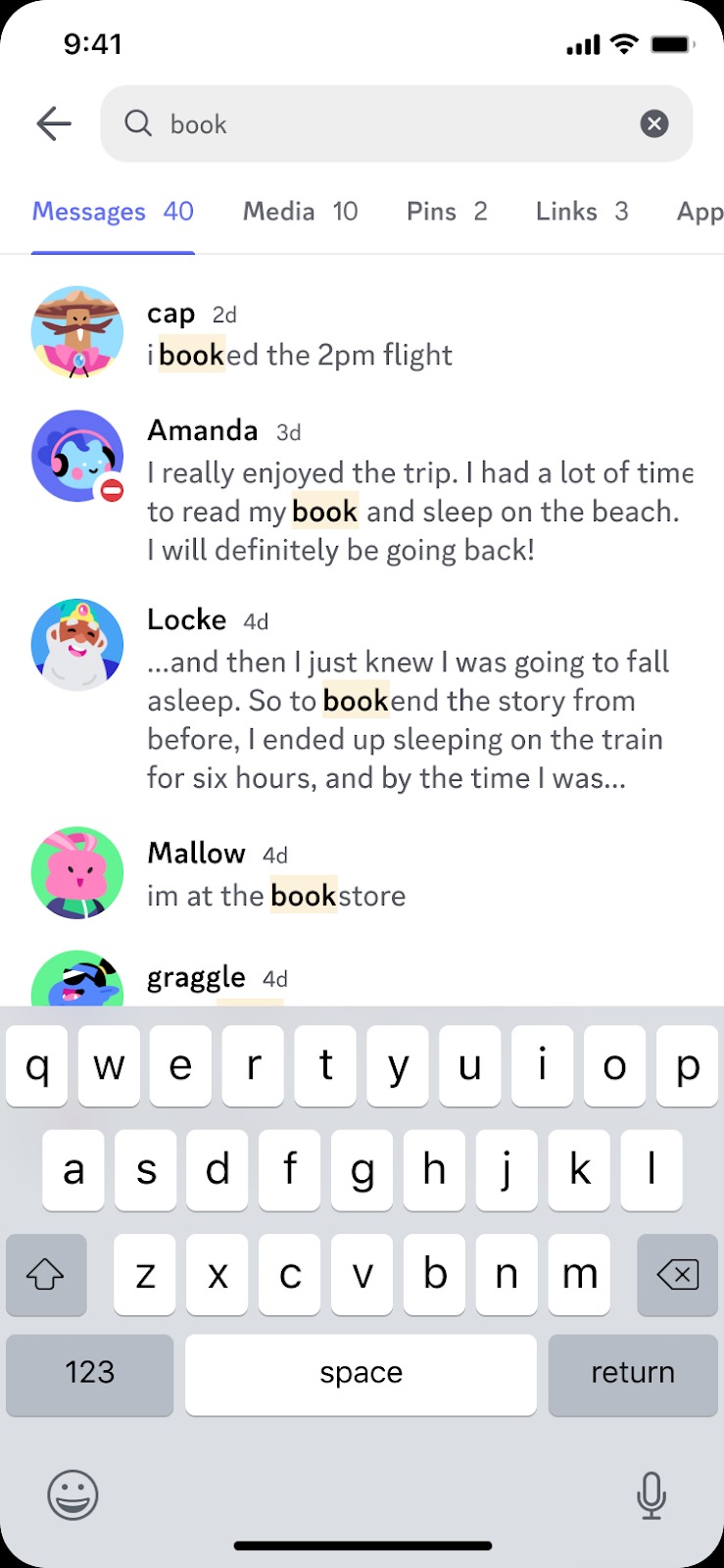
Task: Toggle the Shift key on the keyboard
Action: pos(46,1275)
